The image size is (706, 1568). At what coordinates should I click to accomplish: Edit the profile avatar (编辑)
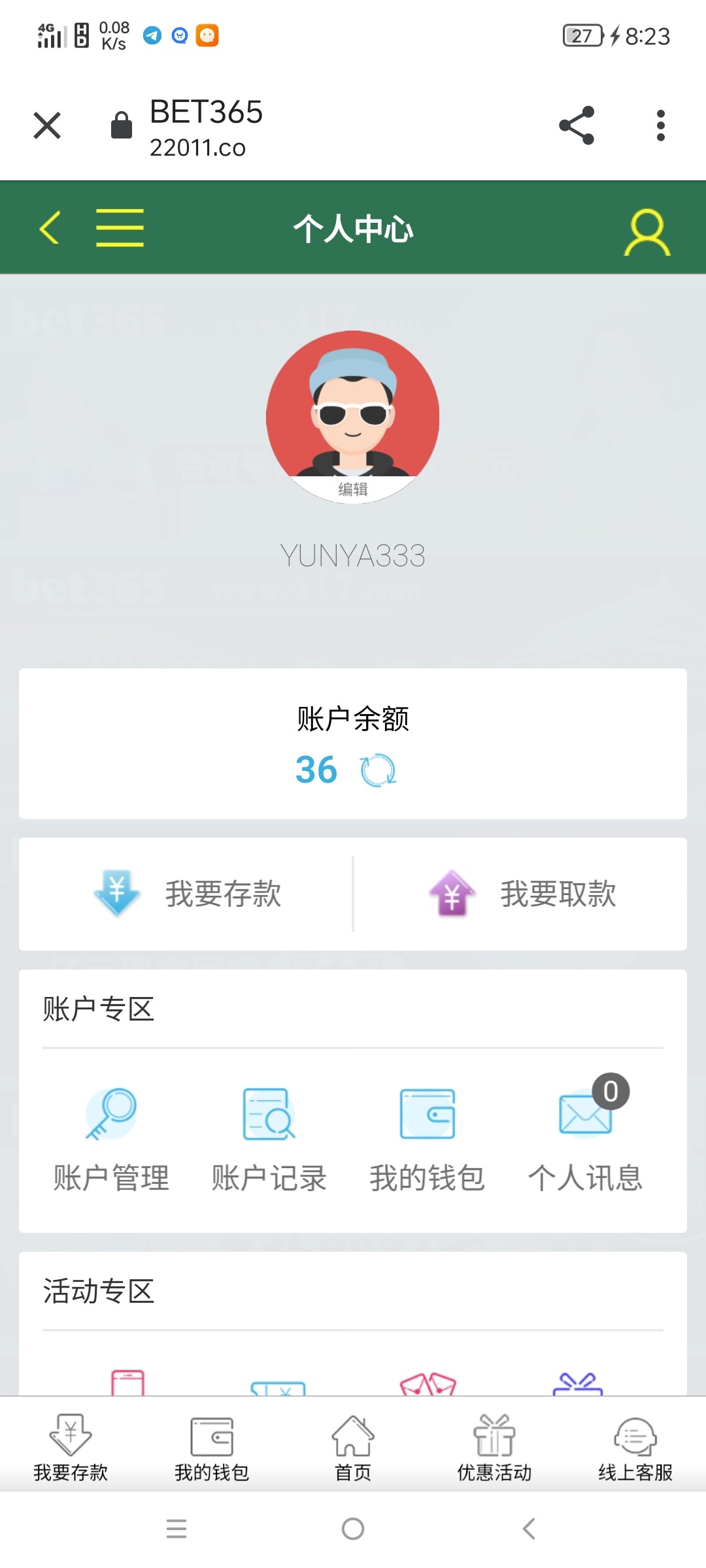353,489
